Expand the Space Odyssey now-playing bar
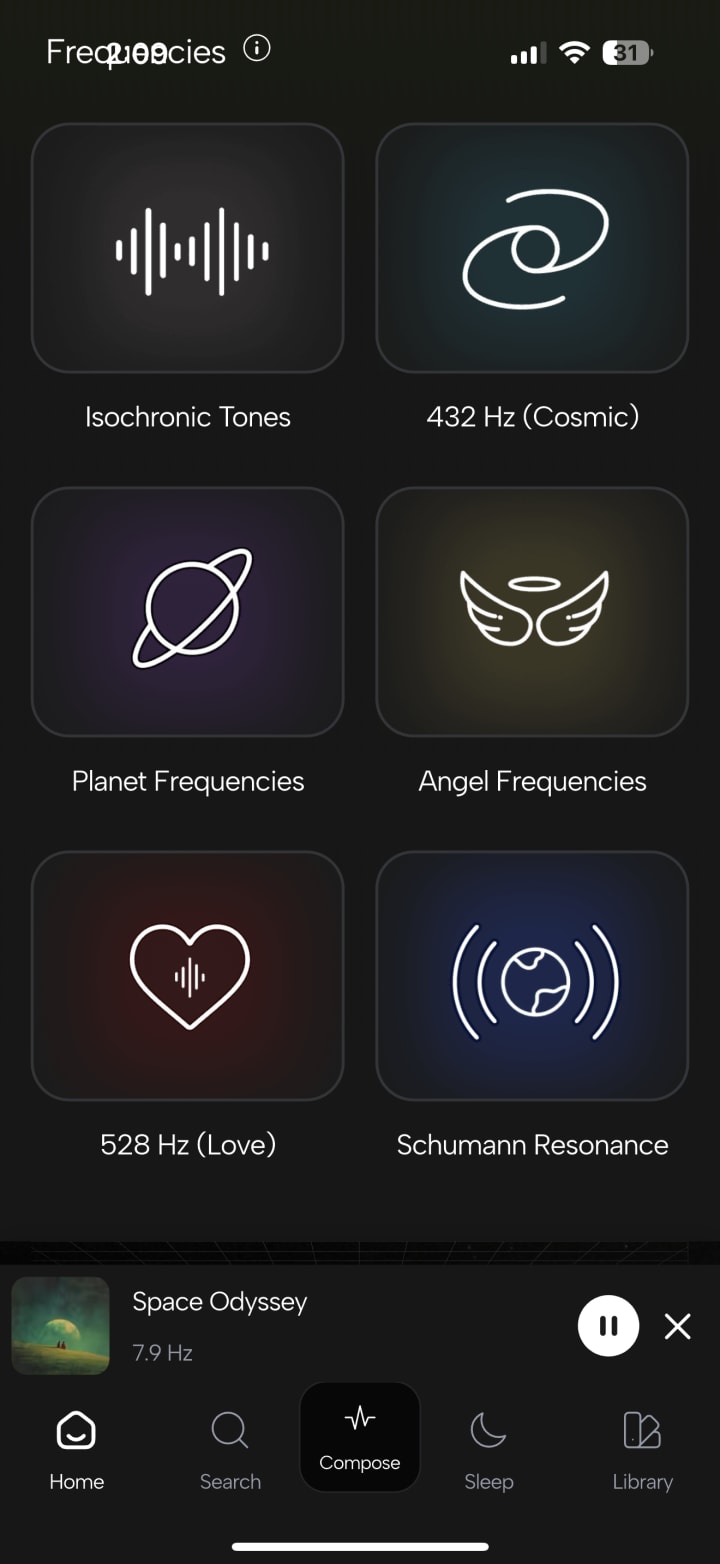Viewport: 720px width, 1564px height. point(300,1326)
